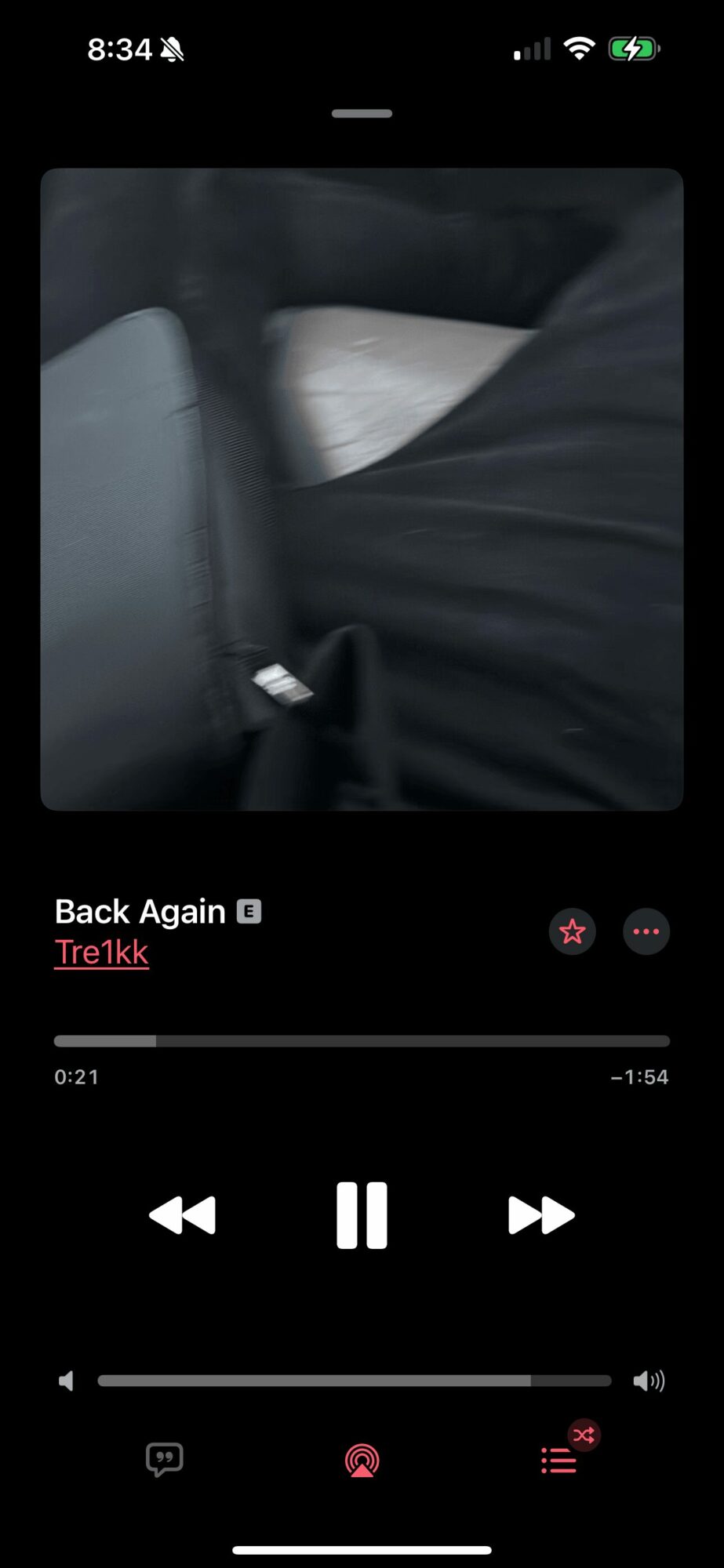This screenshot has height=1568, width=724.
Task: Pause the song Back Again
Action: (362, 1214)
